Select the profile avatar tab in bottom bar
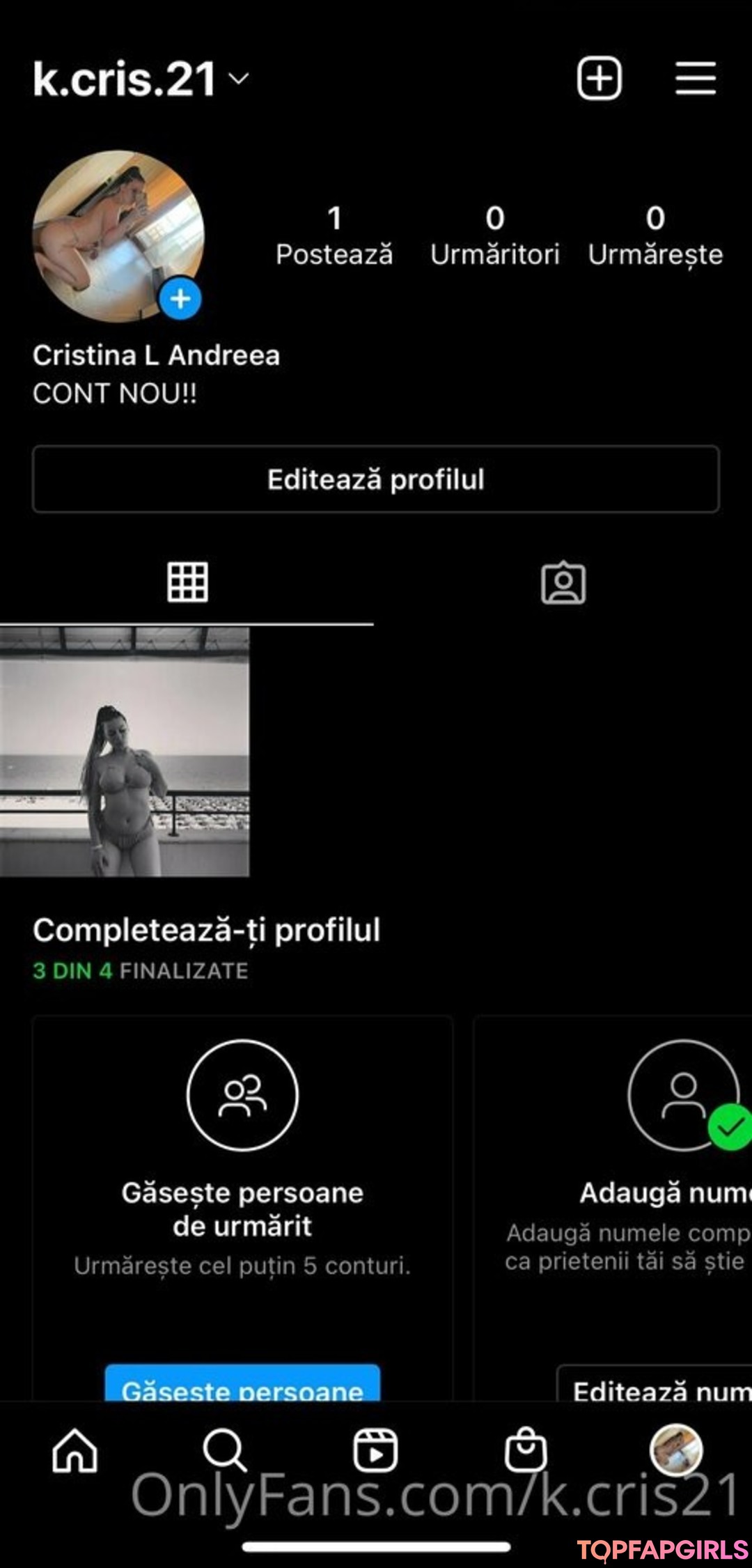Screen dimensions: 752x1568 coord(675,1449)
